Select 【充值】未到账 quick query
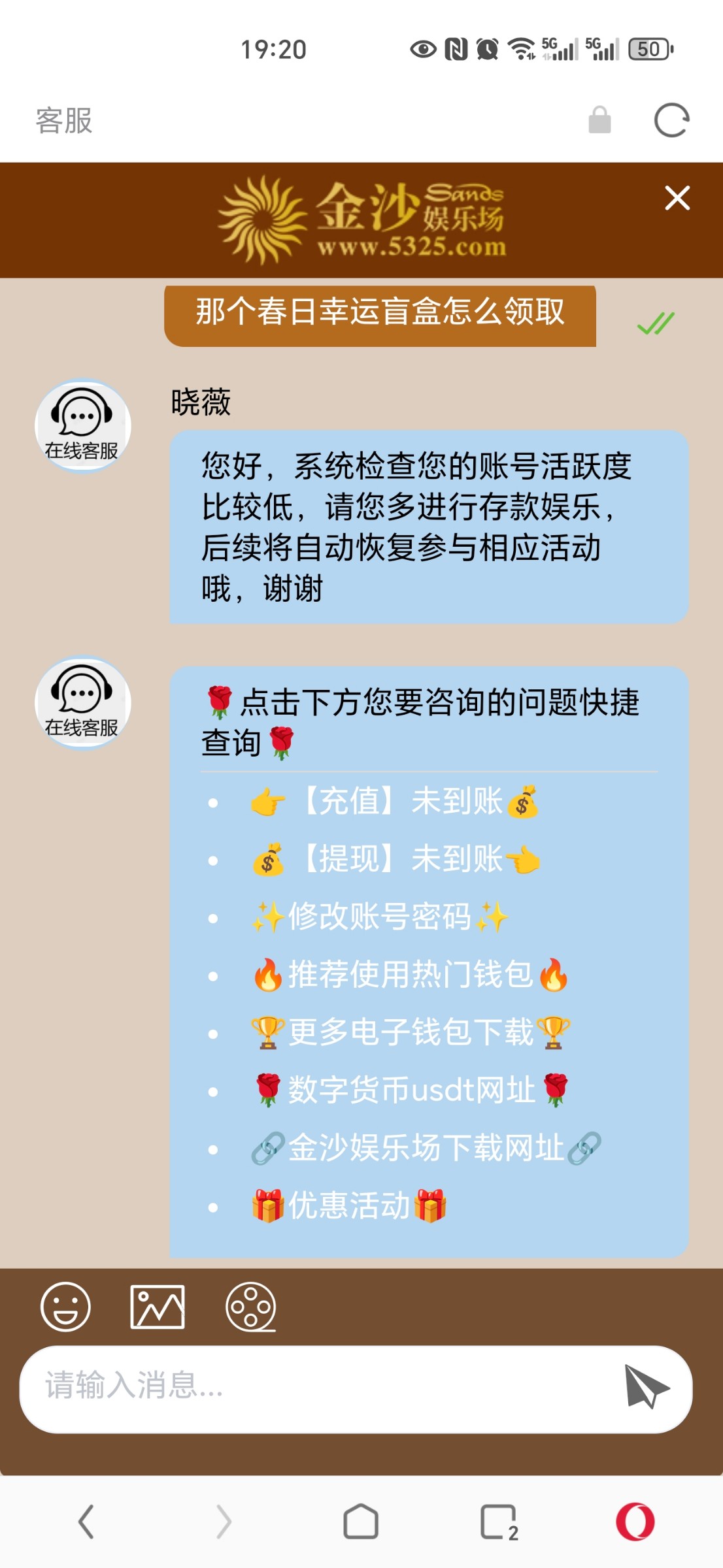Image resolution: width=723 pixels, height=1568 pixels. [x=395, y=802]
